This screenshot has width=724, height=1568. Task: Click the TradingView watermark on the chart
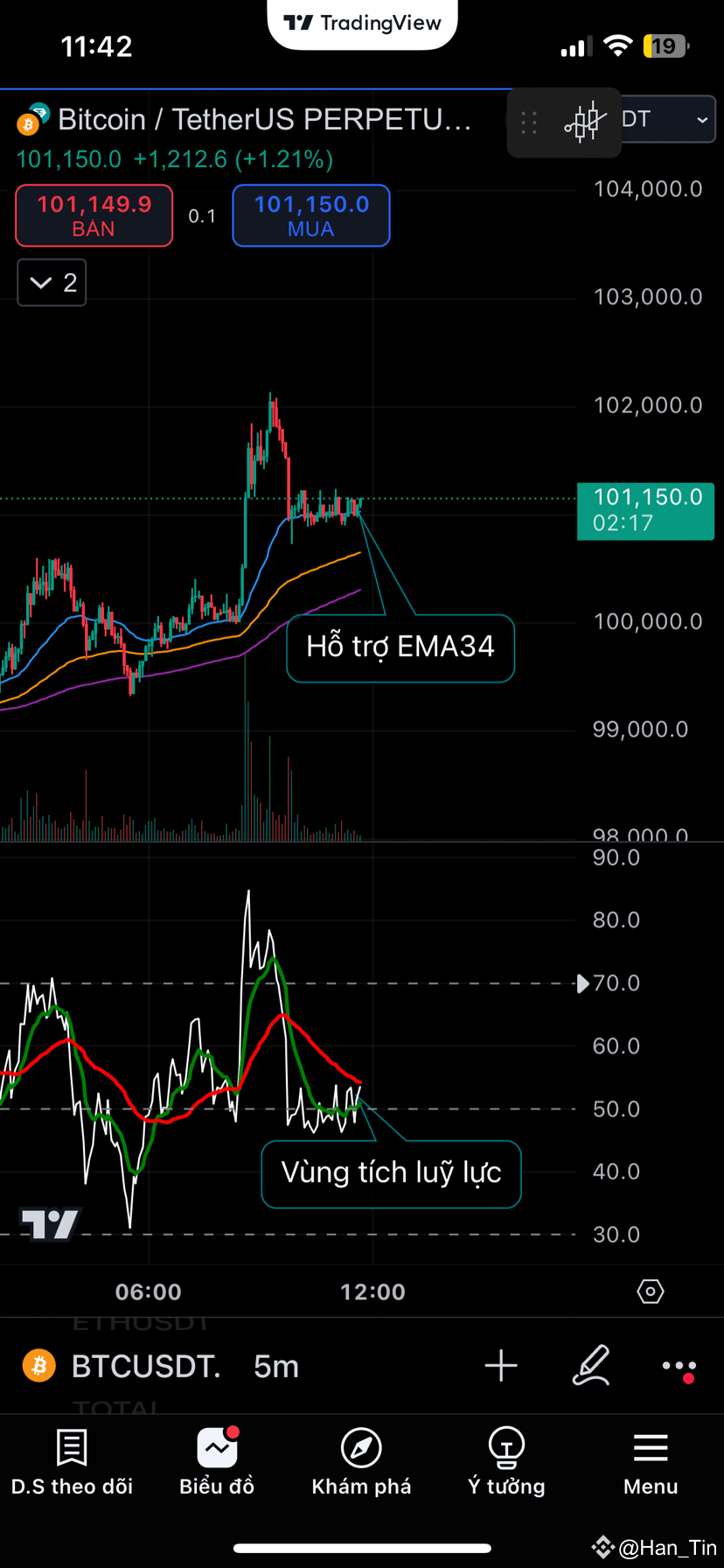[x=49, y=1224]
